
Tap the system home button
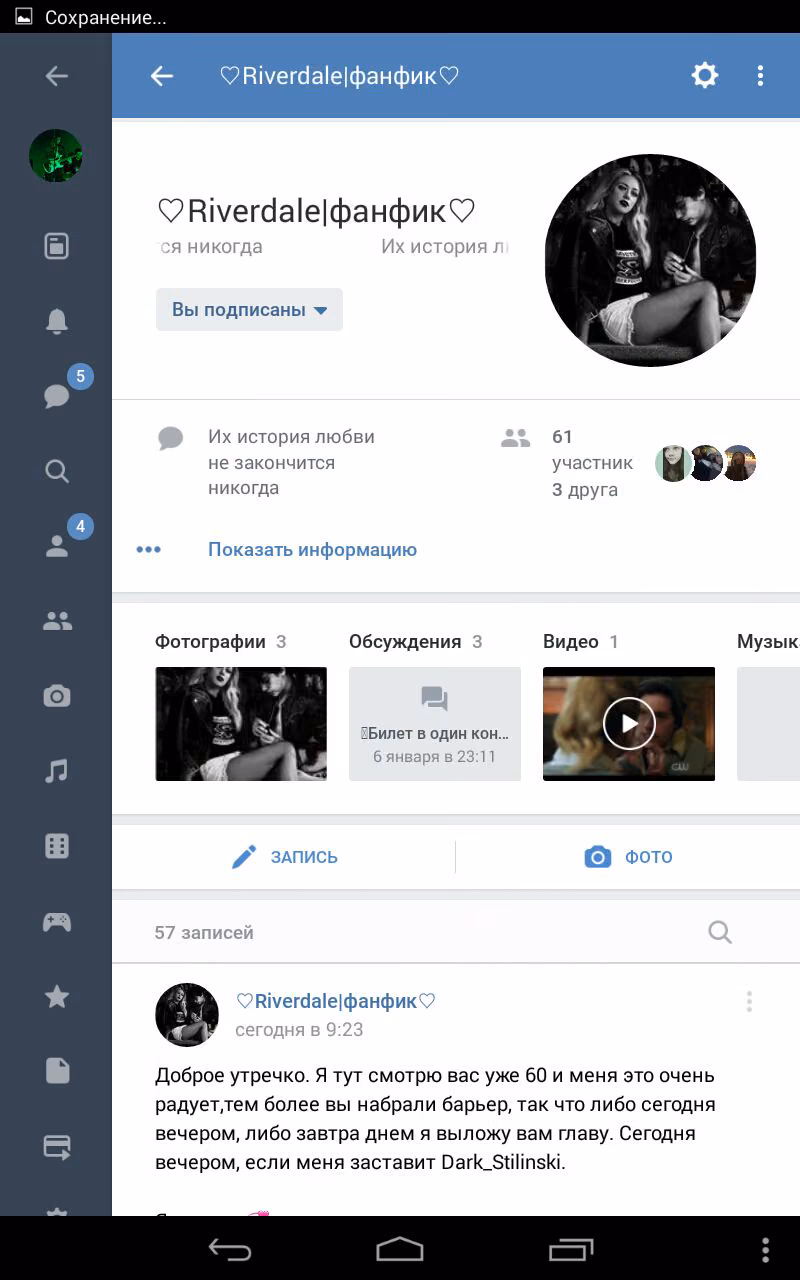400,1249
